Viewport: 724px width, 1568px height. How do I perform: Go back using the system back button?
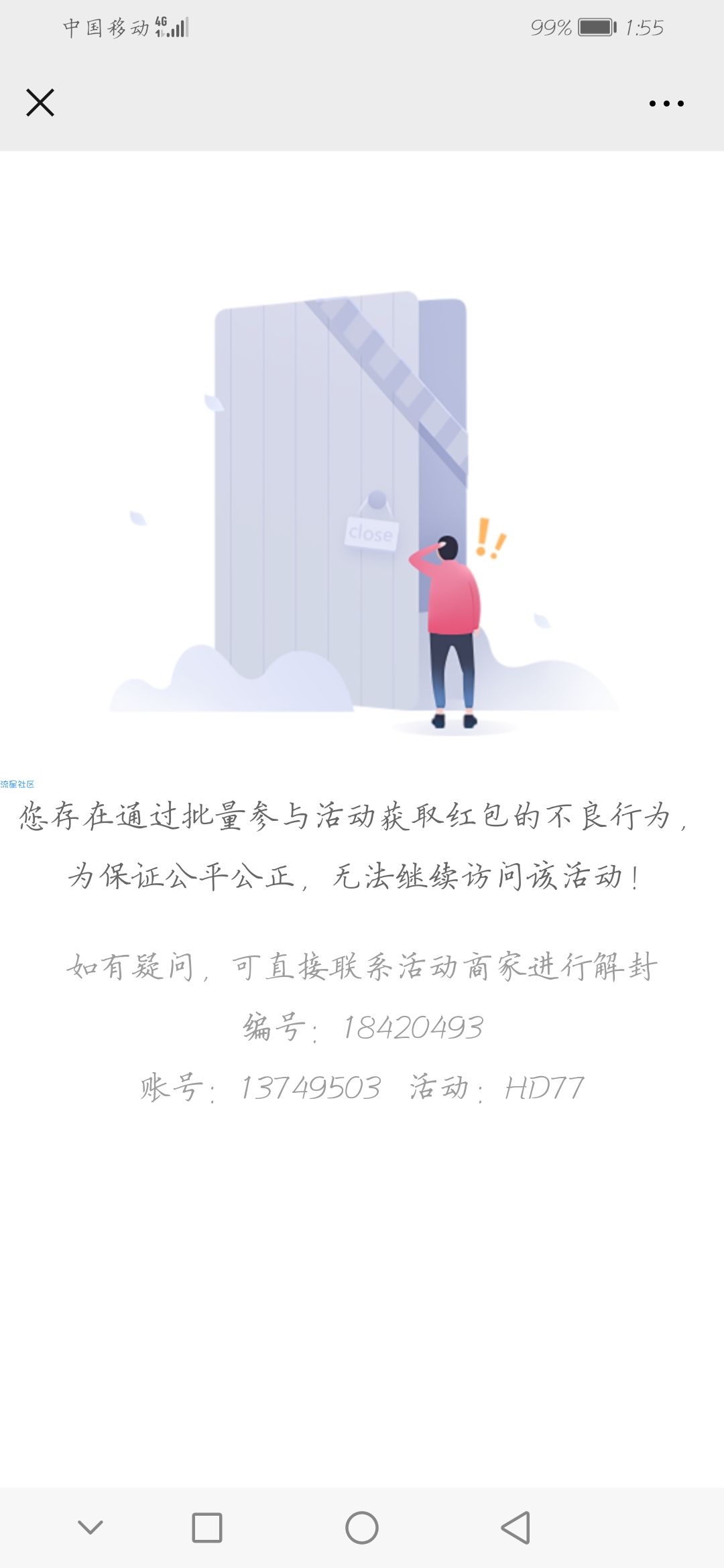tap(516, 1528)
